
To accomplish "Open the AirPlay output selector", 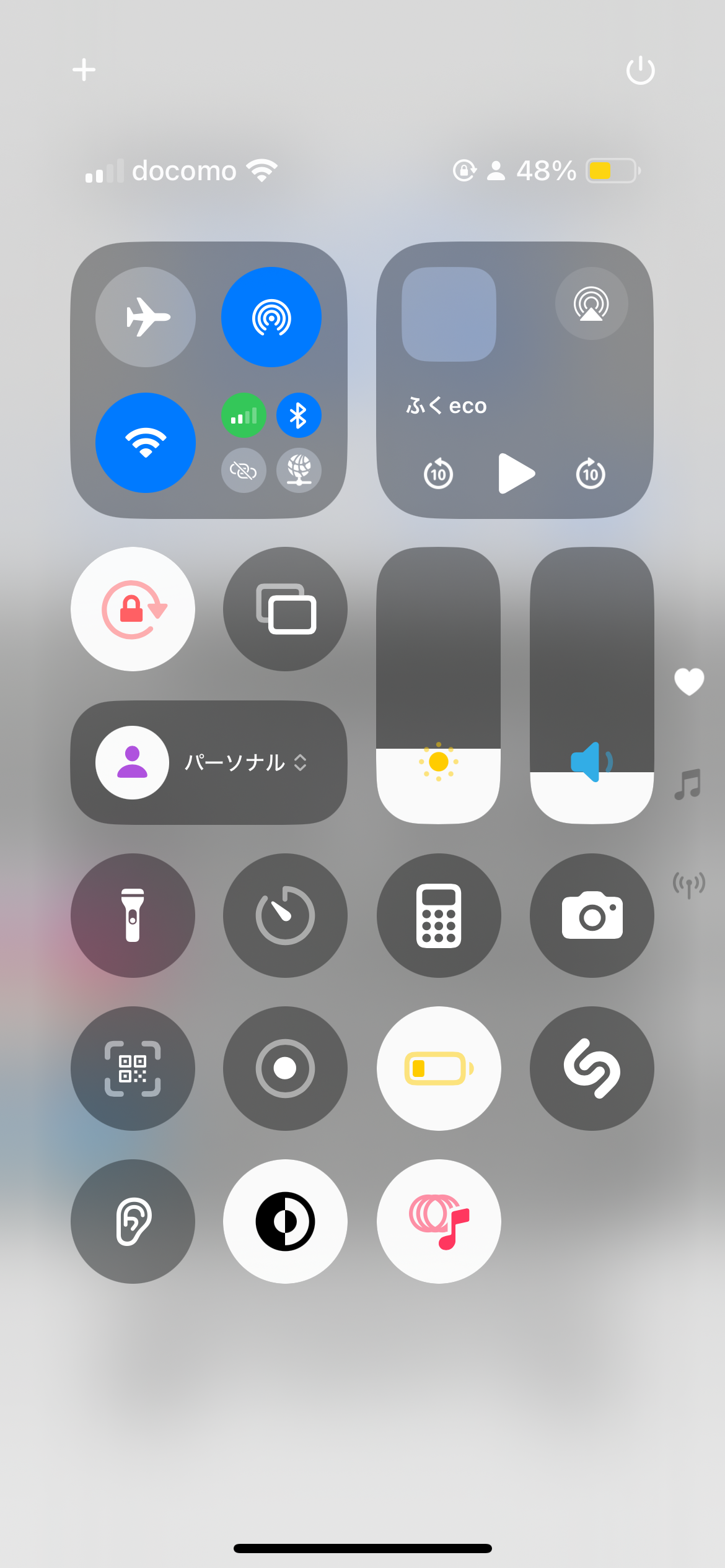I will pyautogui.click(x=591, y=303).
